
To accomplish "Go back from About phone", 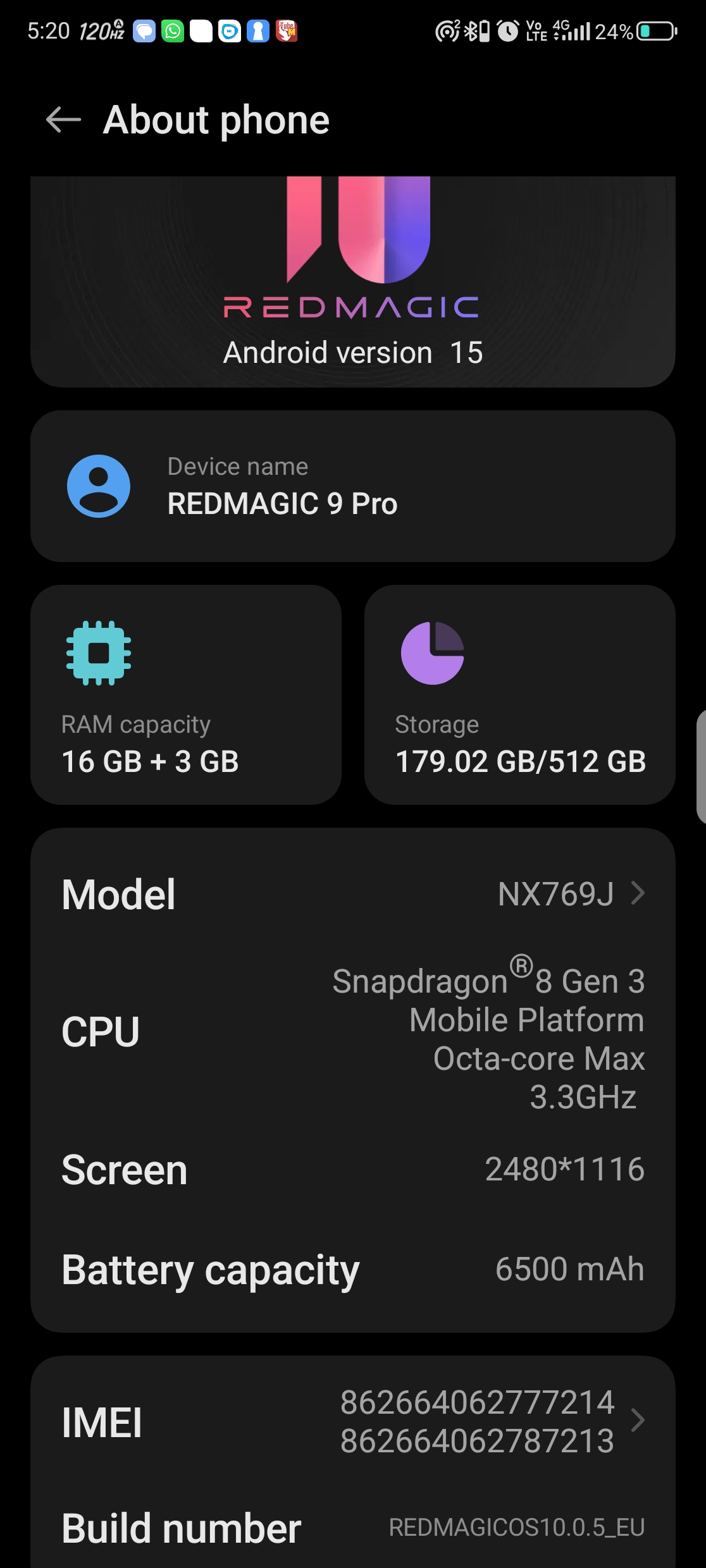I will (63, 120).
